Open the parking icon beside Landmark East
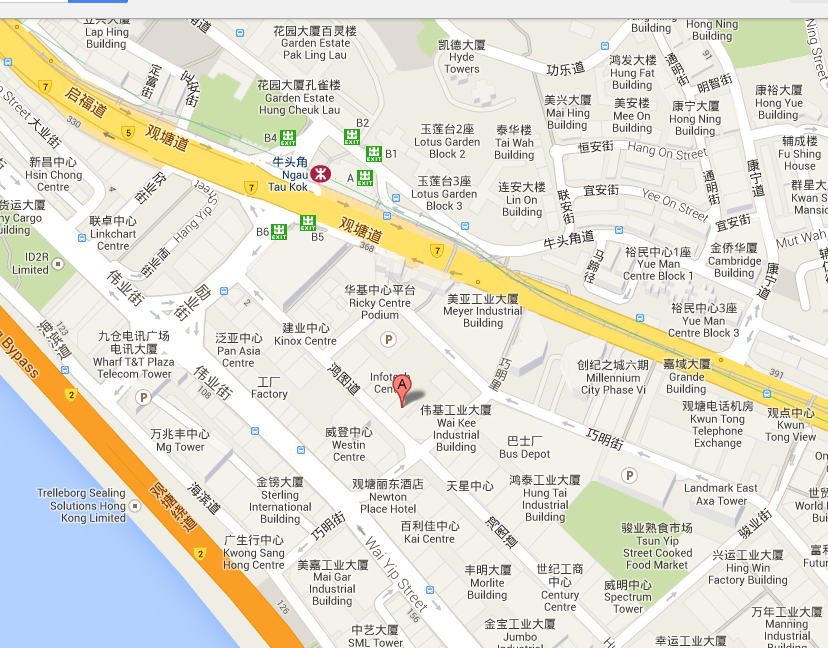 tap(629, 475)
